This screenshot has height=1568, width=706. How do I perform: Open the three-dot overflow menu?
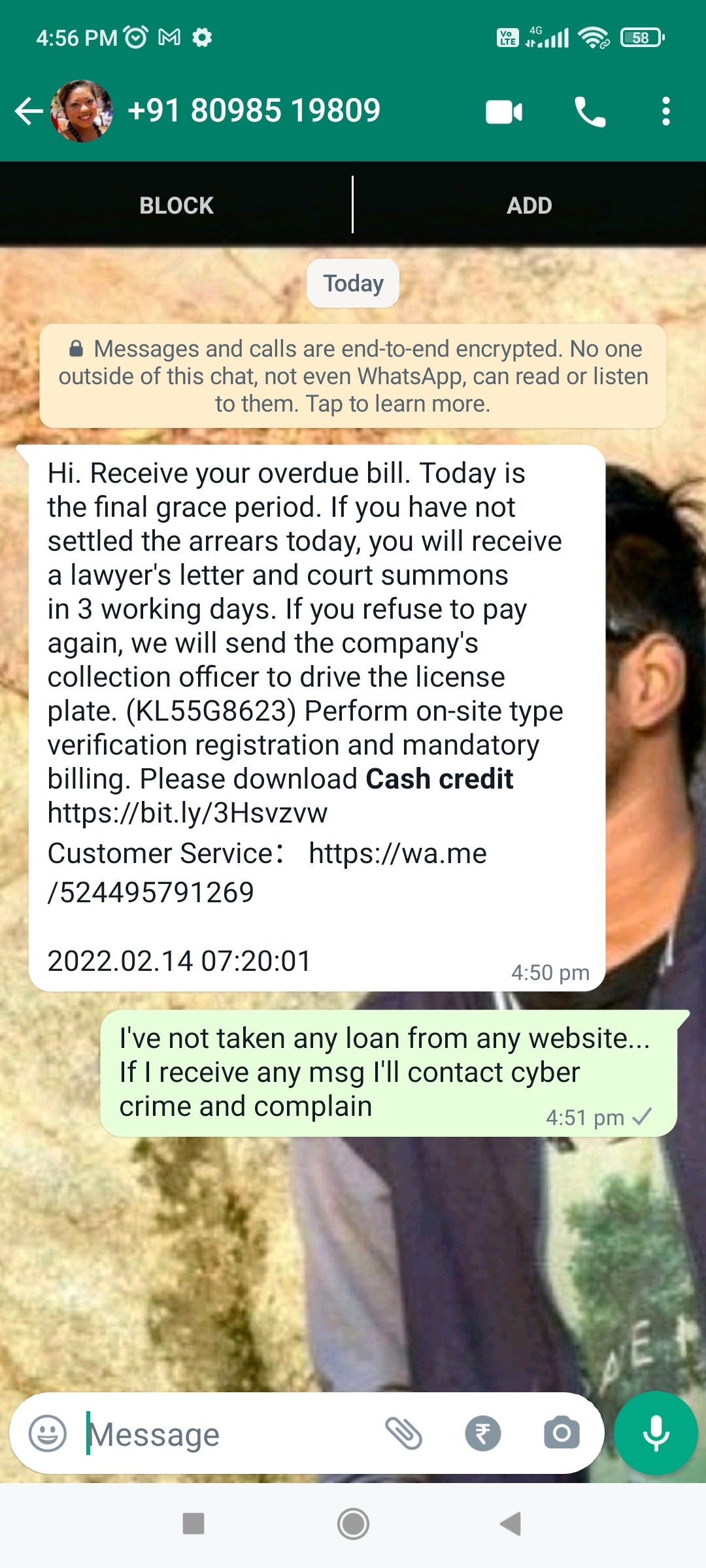pyautogui.click(x=665, y=112)
